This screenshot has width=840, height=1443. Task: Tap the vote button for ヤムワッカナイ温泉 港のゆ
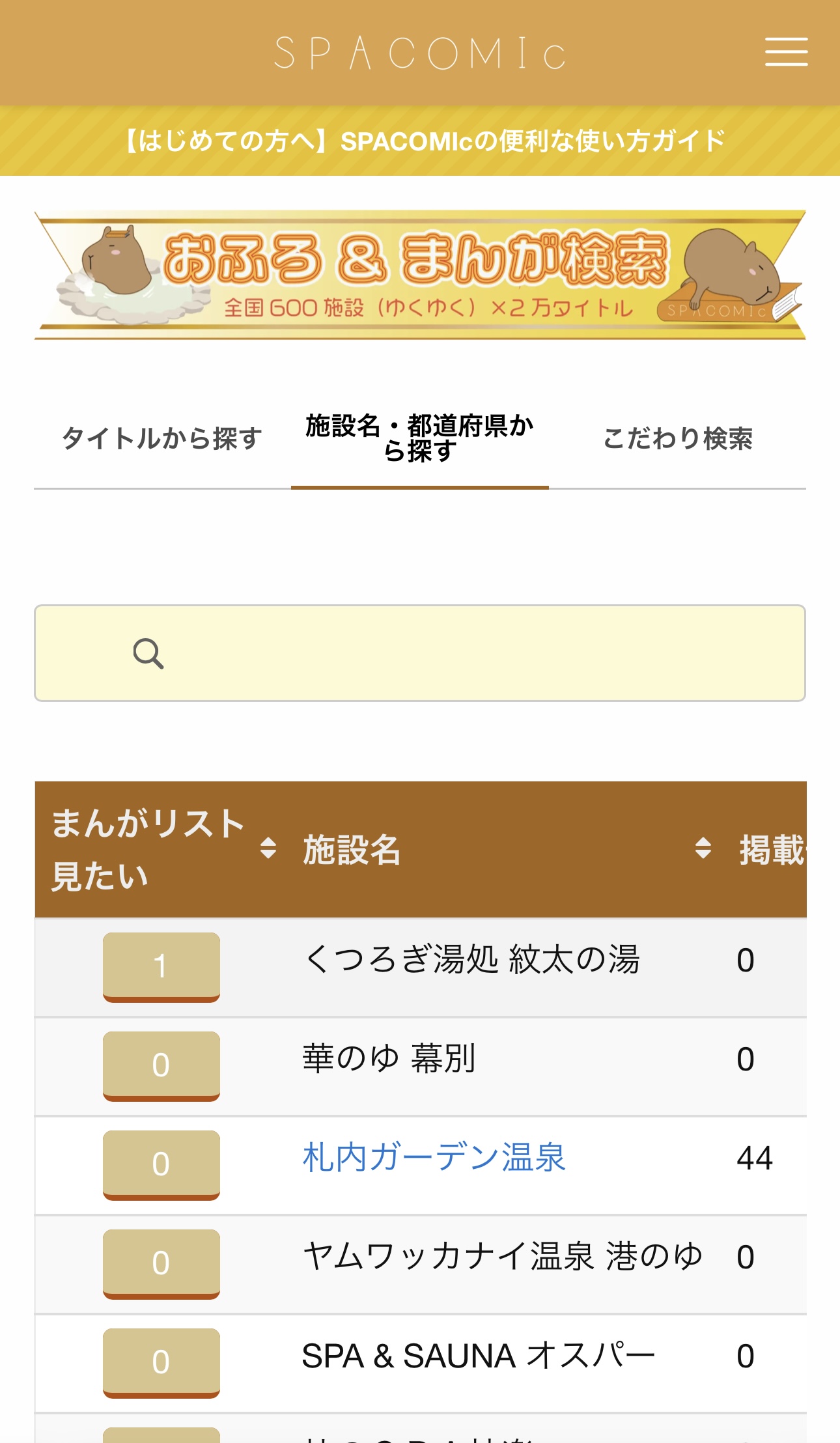pos(161,1264)
